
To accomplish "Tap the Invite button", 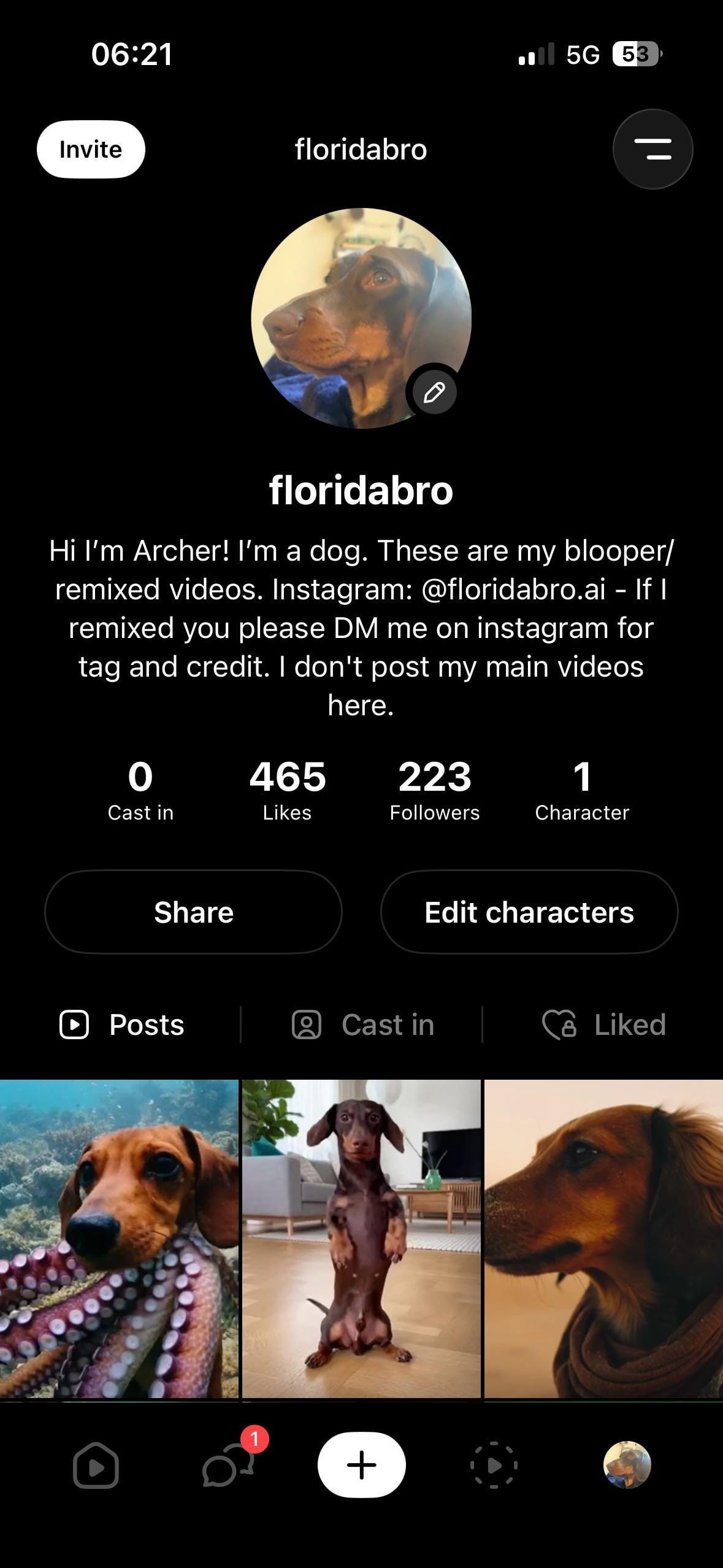I will click(x=91, y=149).
